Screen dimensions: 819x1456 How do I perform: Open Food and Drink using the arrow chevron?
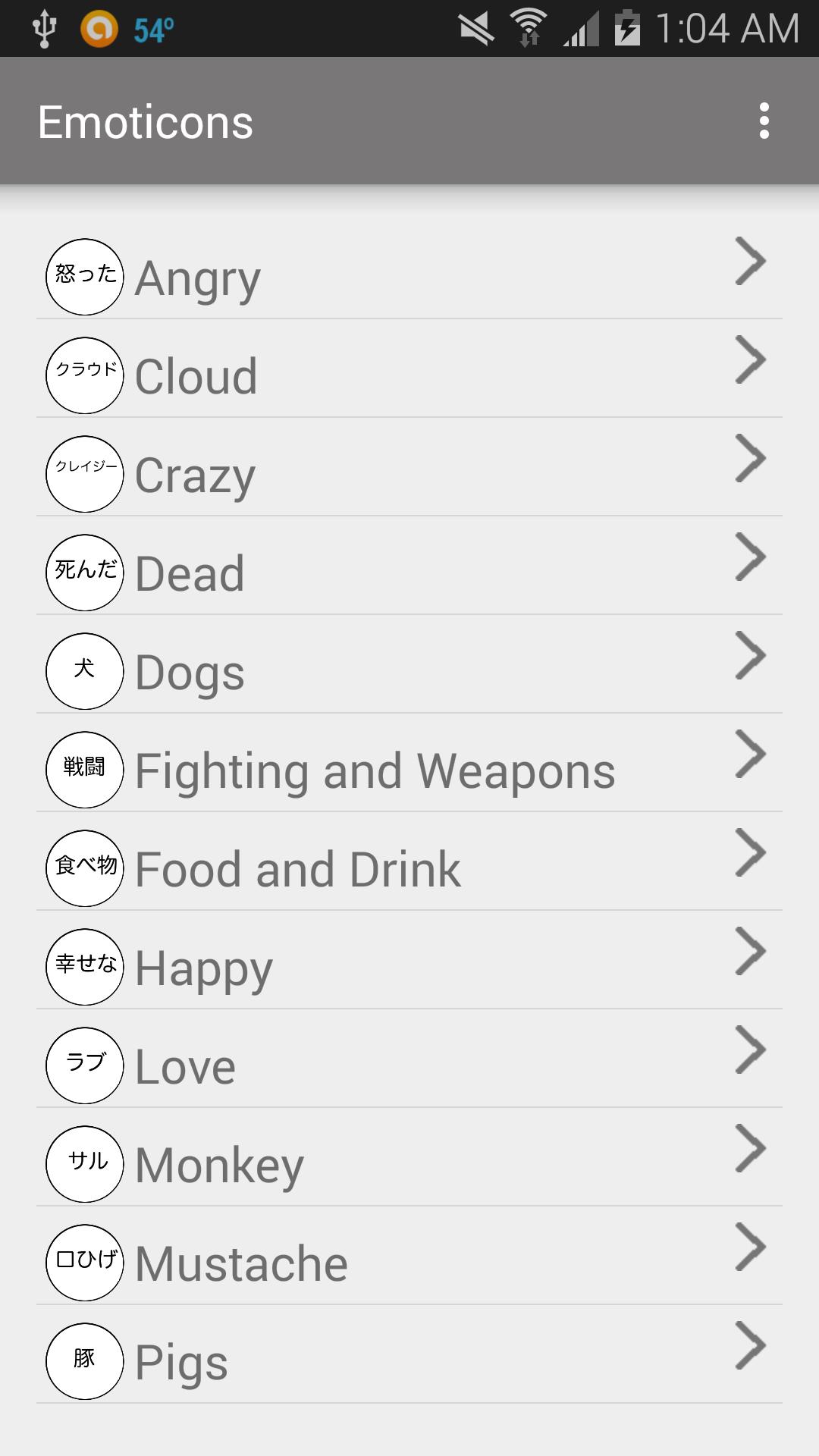coord(752,853)
